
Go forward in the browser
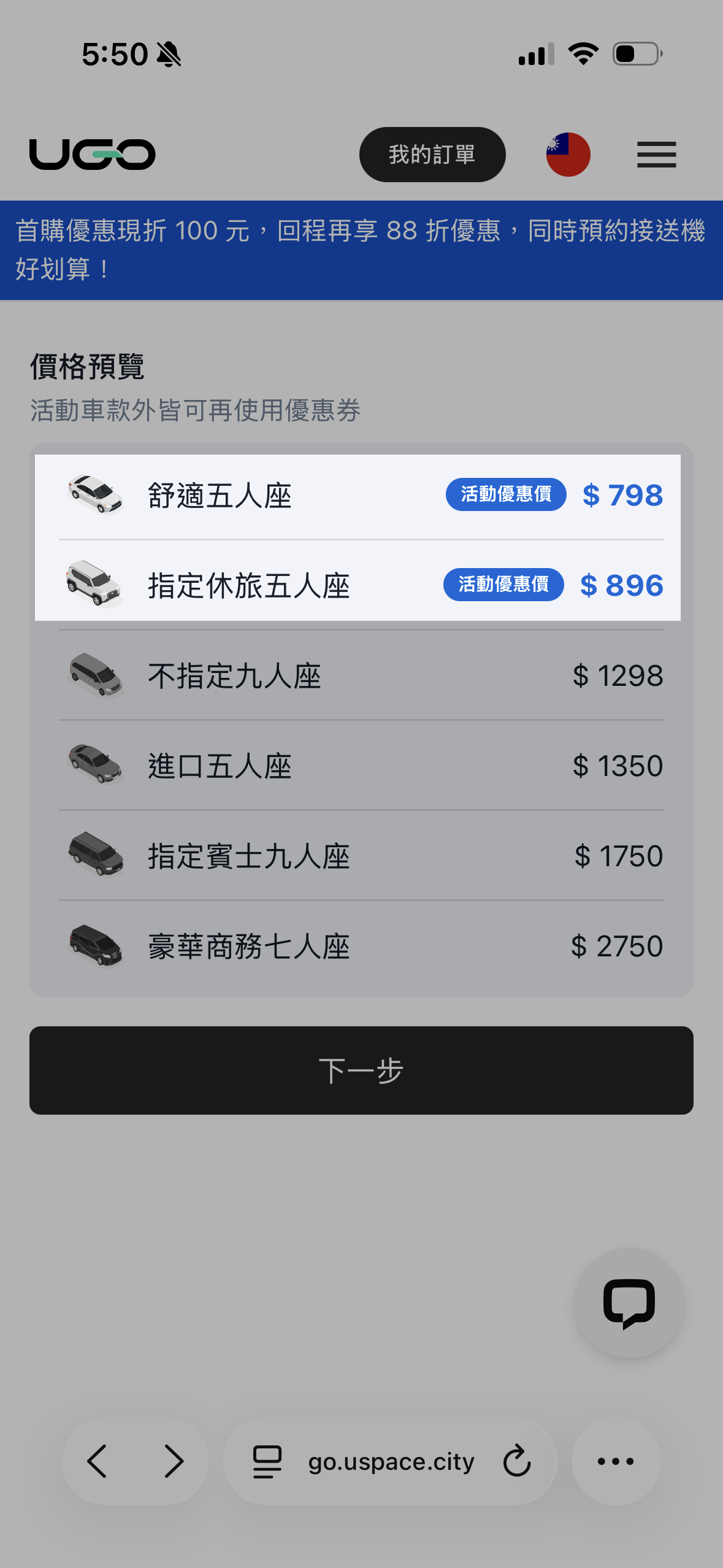pos(174,1461)
